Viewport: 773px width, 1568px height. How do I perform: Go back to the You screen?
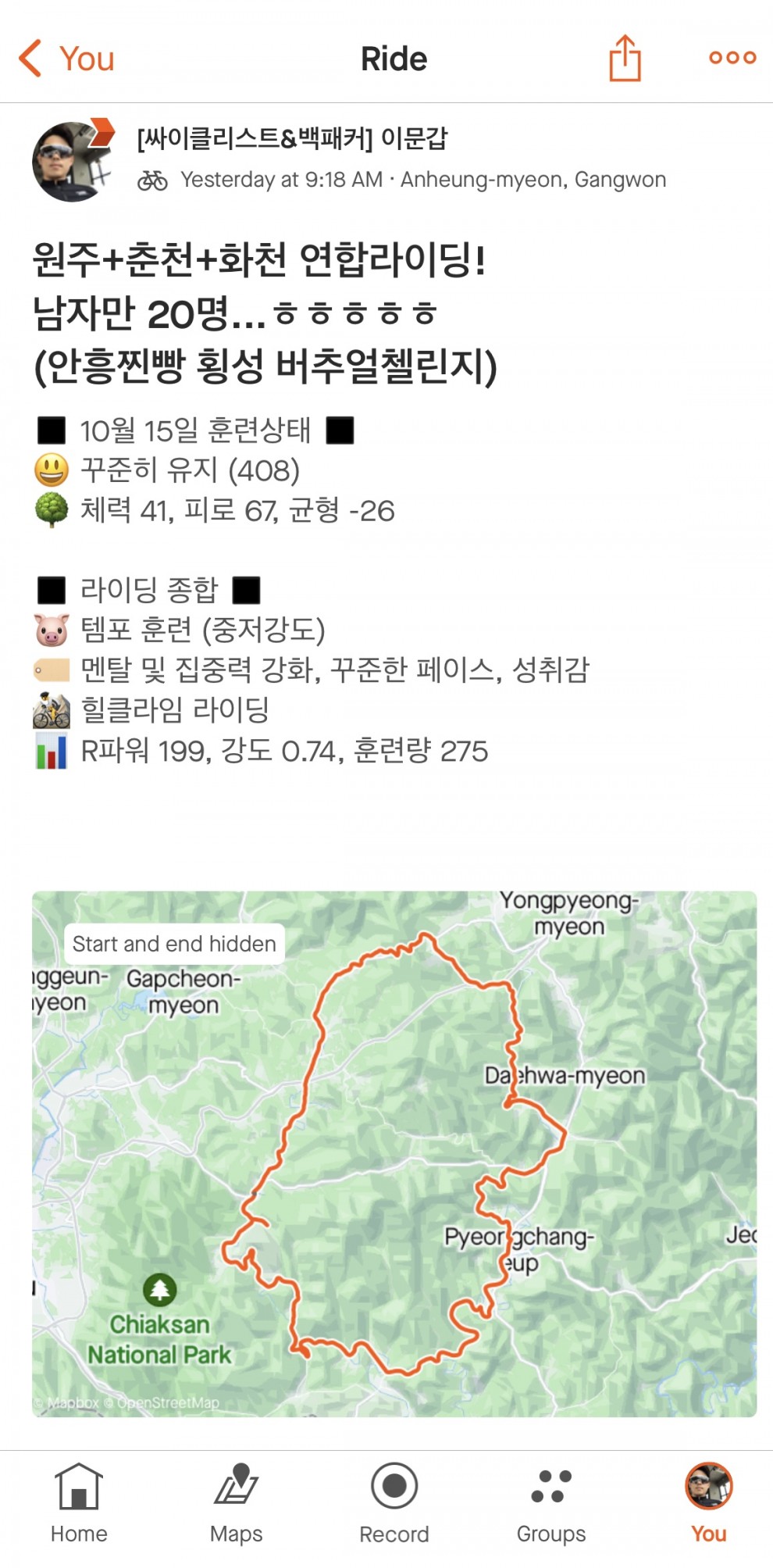(x=66, y=59)
